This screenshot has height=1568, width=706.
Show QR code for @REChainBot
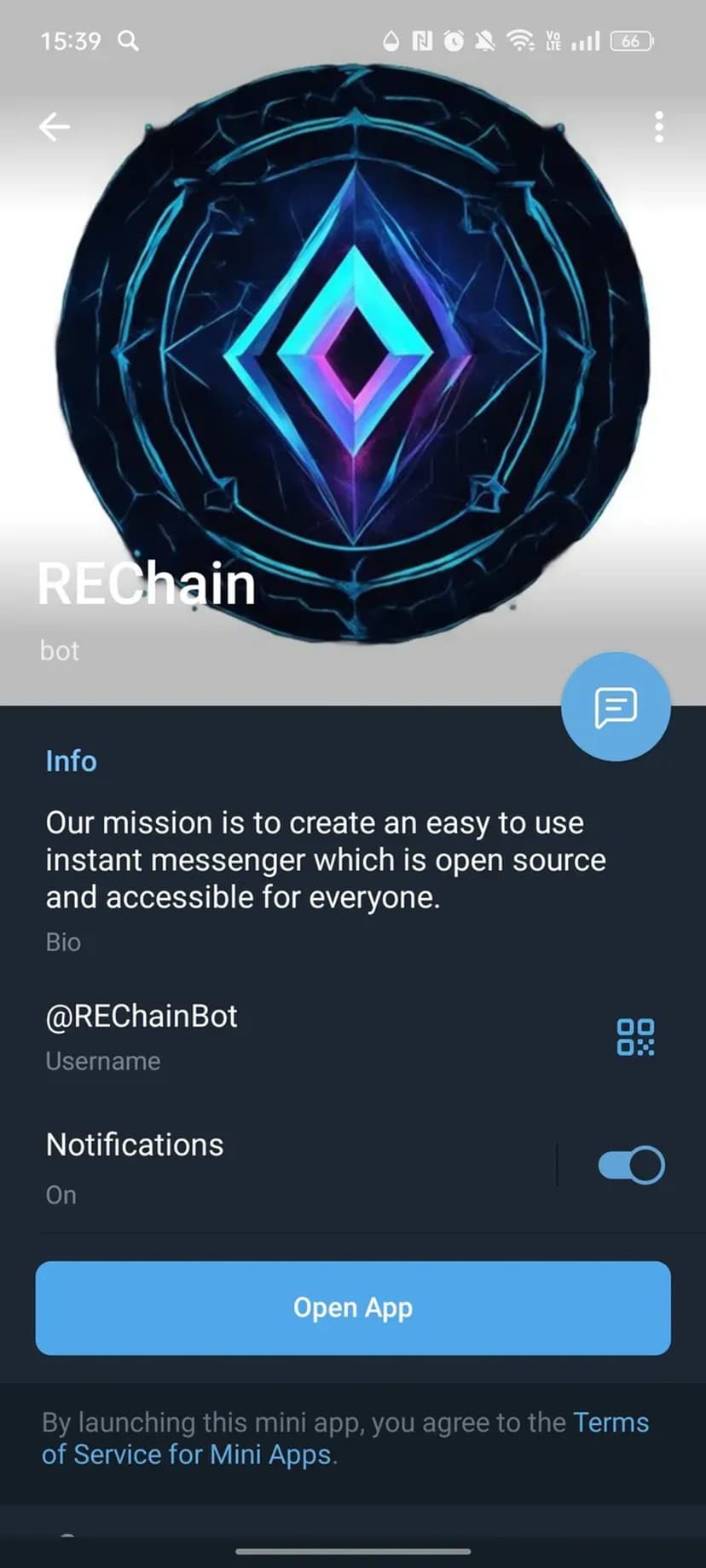coord(635,1037)
